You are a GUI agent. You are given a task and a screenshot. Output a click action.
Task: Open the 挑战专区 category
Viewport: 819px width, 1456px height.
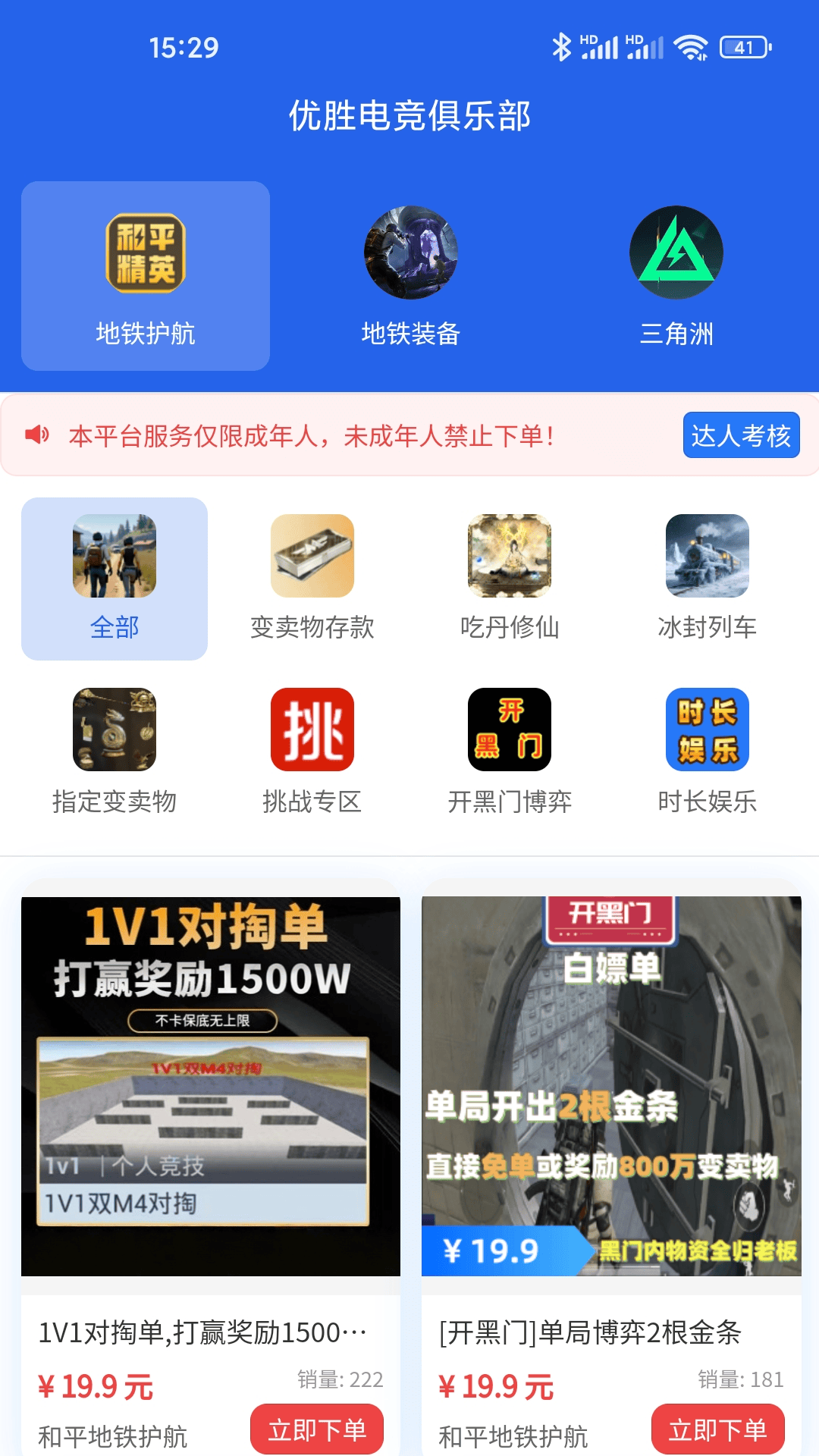point(311,730)
